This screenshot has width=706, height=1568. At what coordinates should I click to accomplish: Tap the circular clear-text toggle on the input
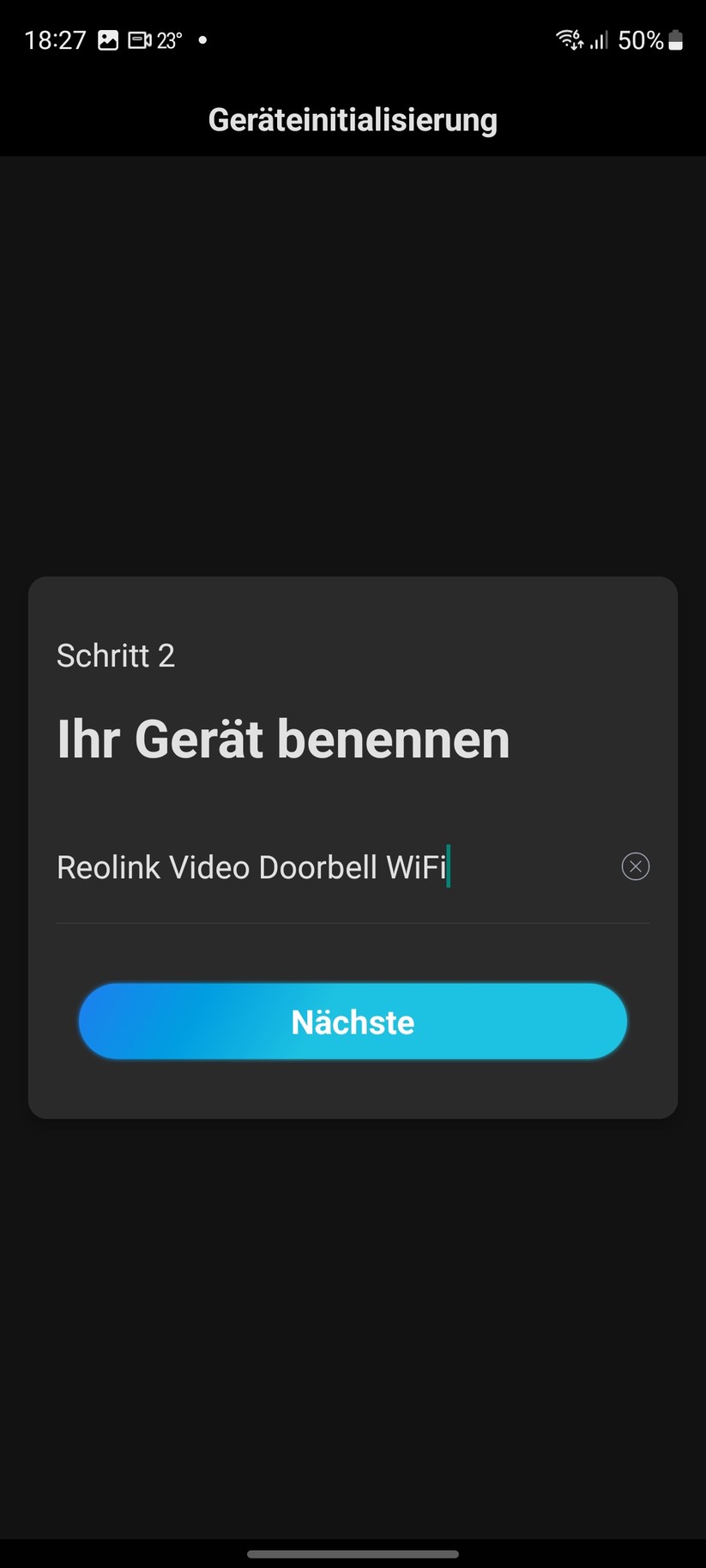point(635,866)
